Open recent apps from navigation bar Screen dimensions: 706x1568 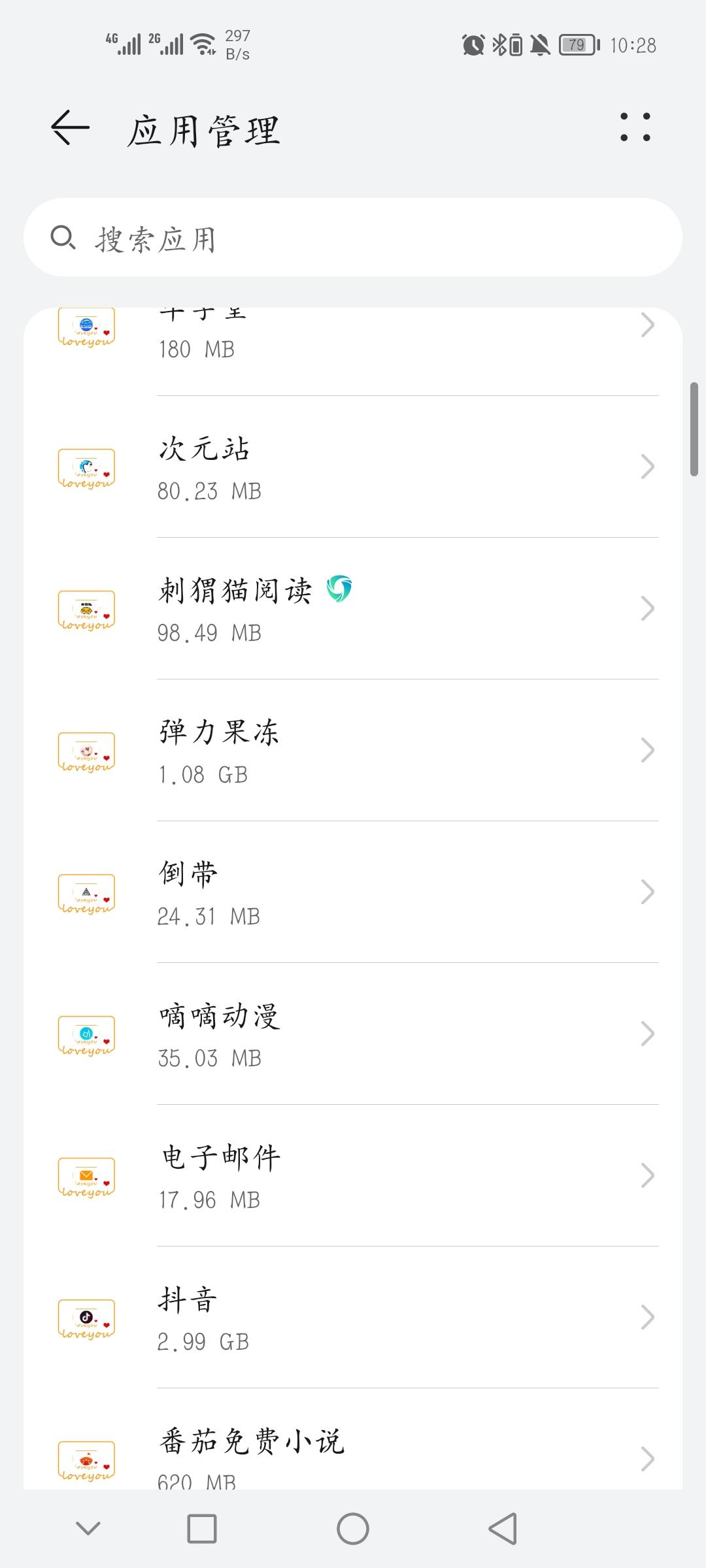click(202, 1529)
